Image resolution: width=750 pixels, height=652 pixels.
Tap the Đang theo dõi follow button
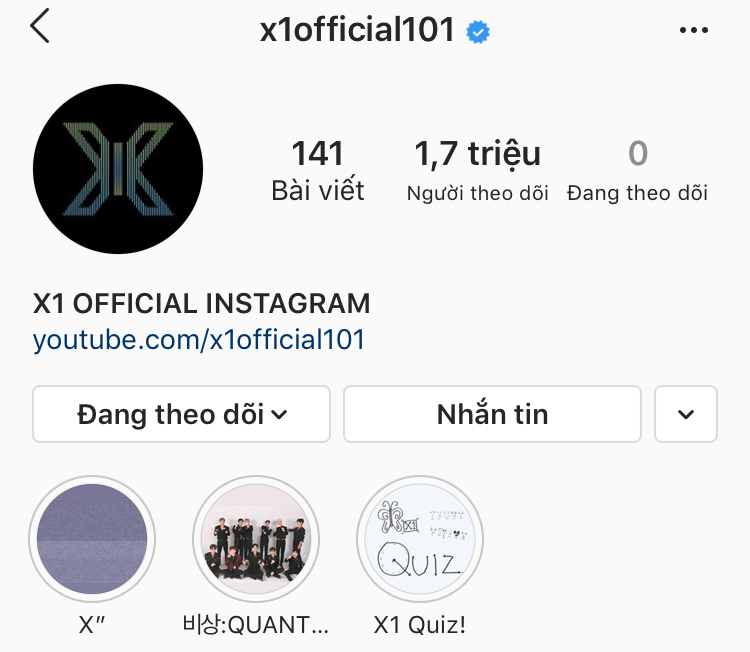[x=181, y=414]
